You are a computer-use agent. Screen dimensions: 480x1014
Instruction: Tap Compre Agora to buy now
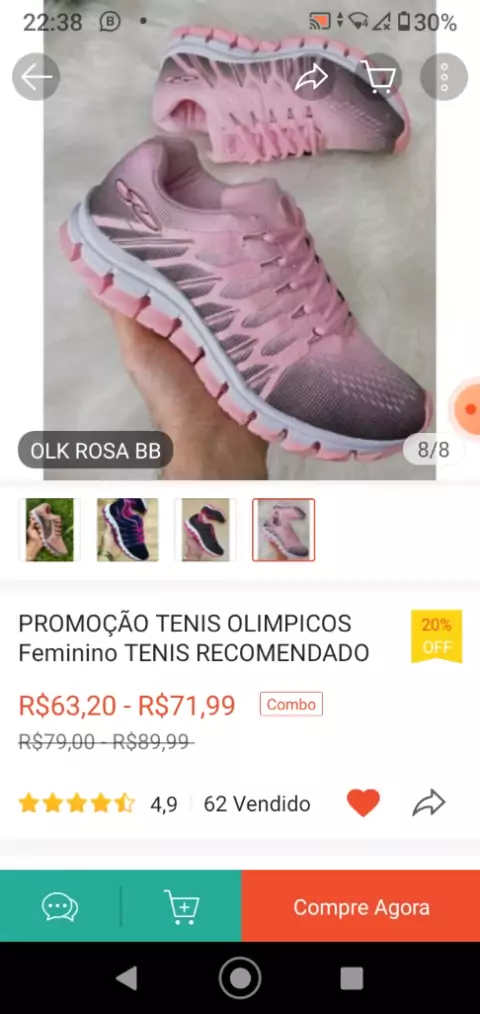pyautogui.click(x=361, y=906)
